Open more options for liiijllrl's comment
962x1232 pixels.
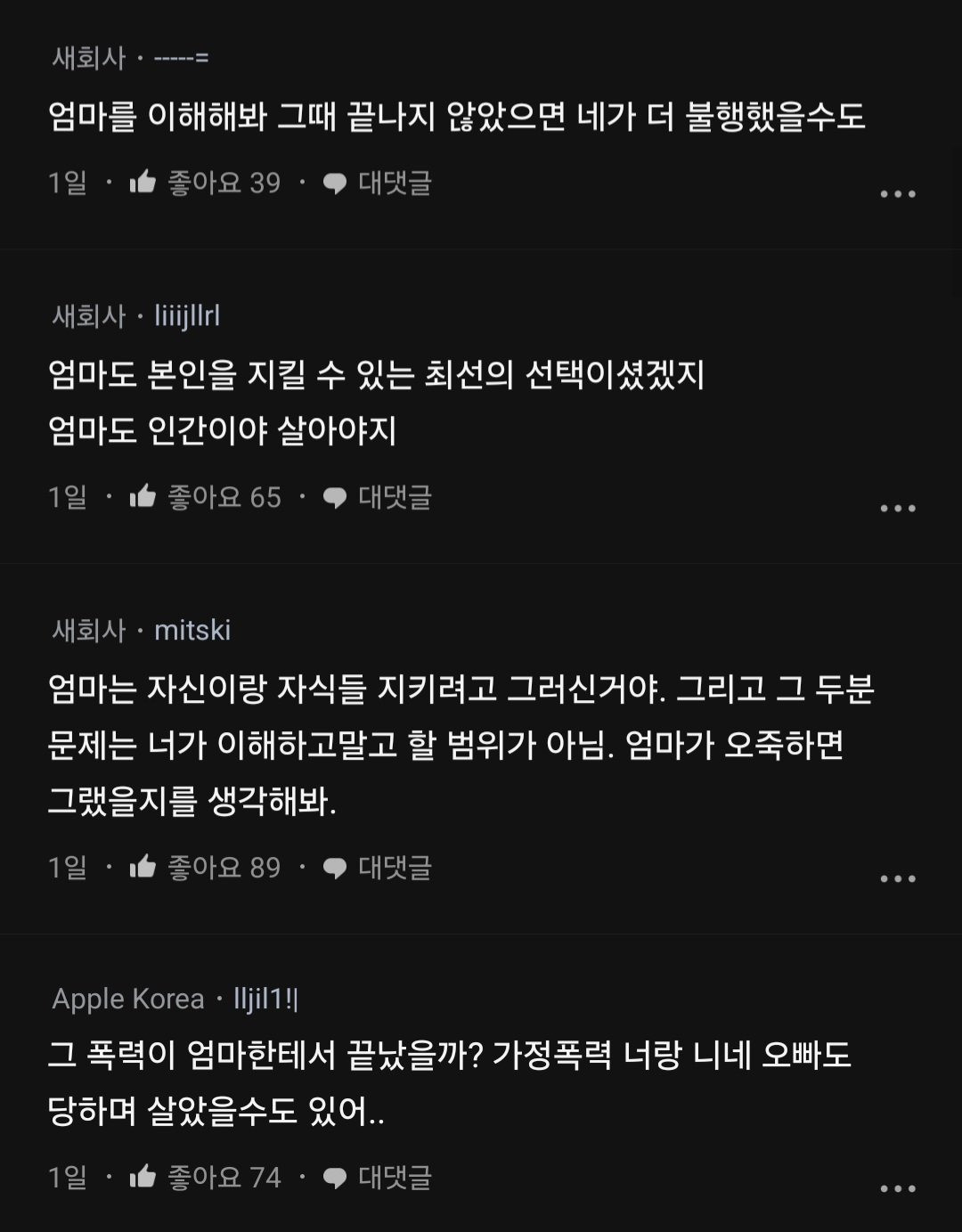click(x=897, y=509)
